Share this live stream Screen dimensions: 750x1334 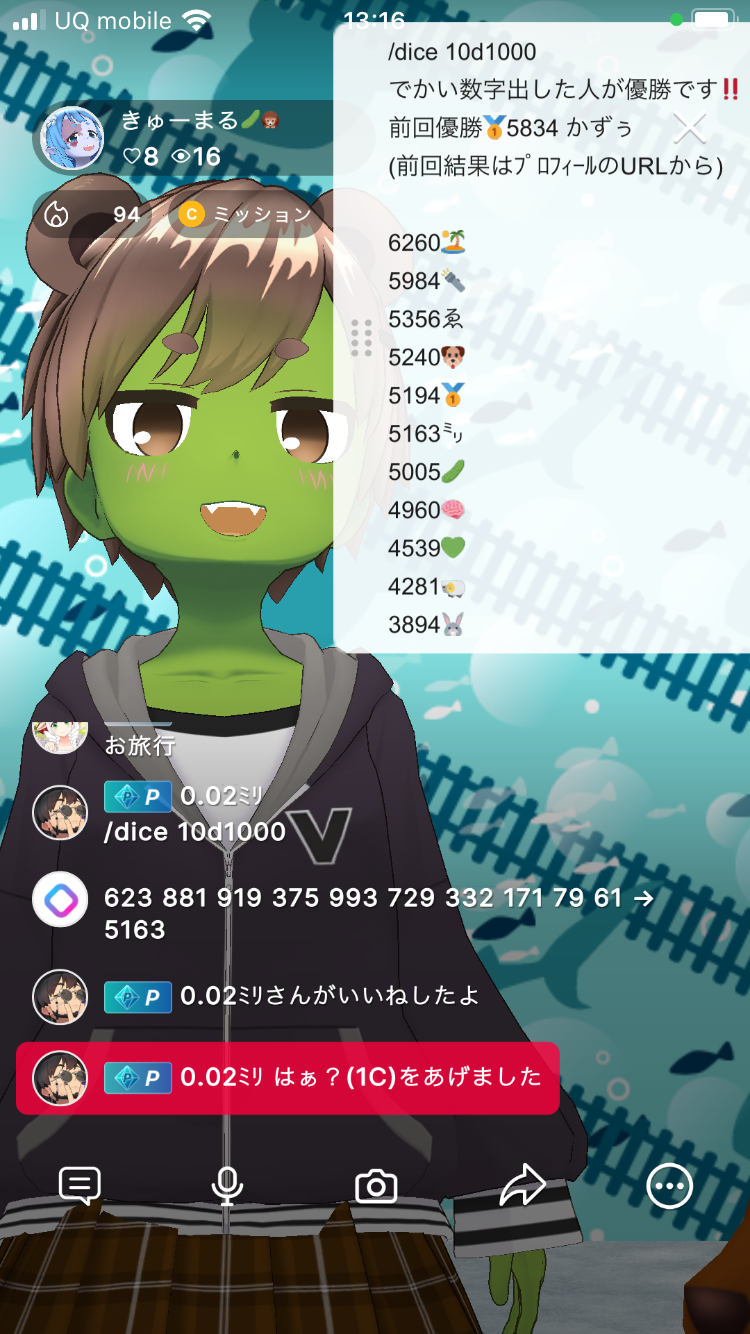click(522, 1186)
